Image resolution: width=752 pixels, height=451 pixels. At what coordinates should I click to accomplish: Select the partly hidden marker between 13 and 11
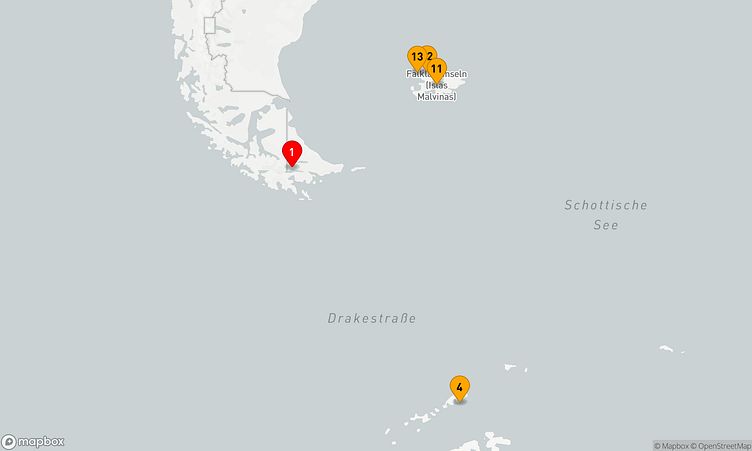(429, 55)
